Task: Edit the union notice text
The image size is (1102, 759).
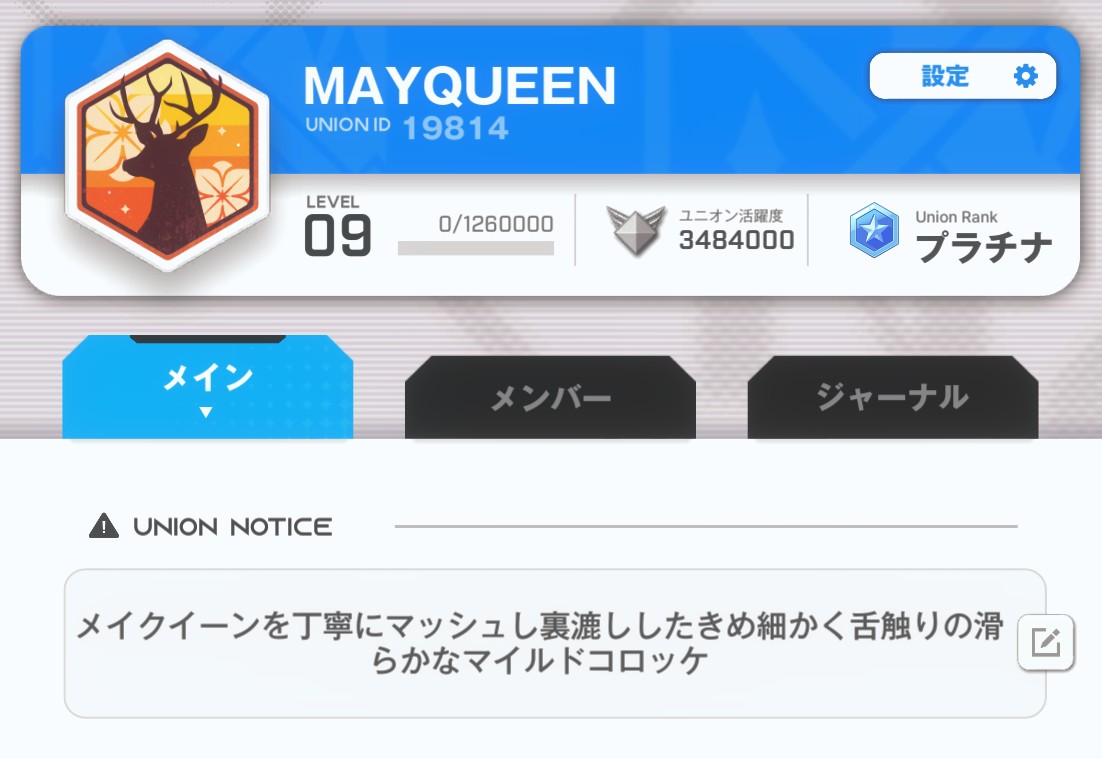Action: point(1045,642)
